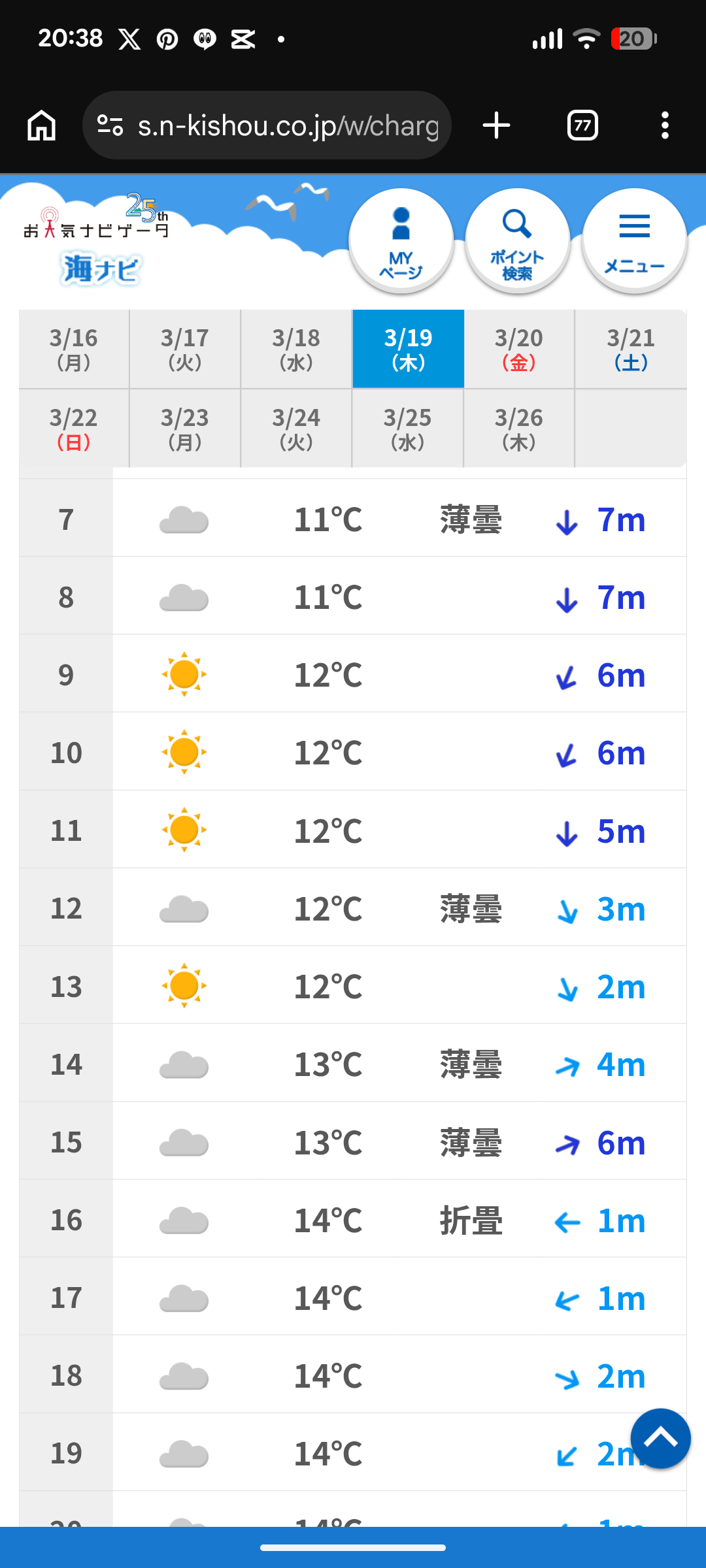Select the 3/20 (金) date tab
706x1568 pixels.
point(518,349)
